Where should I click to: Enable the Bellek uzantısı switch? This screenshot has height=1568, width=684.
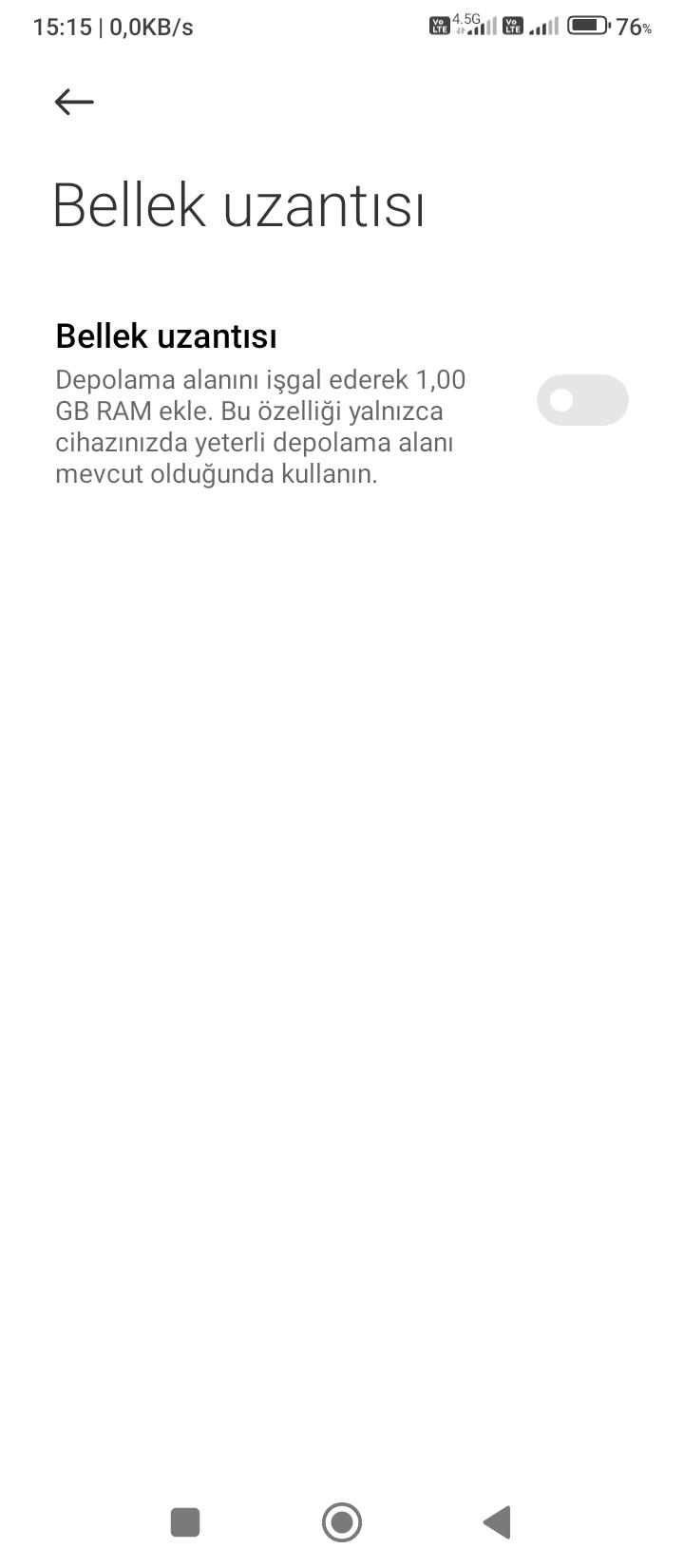pyautogui.click(x=582, y=400)
